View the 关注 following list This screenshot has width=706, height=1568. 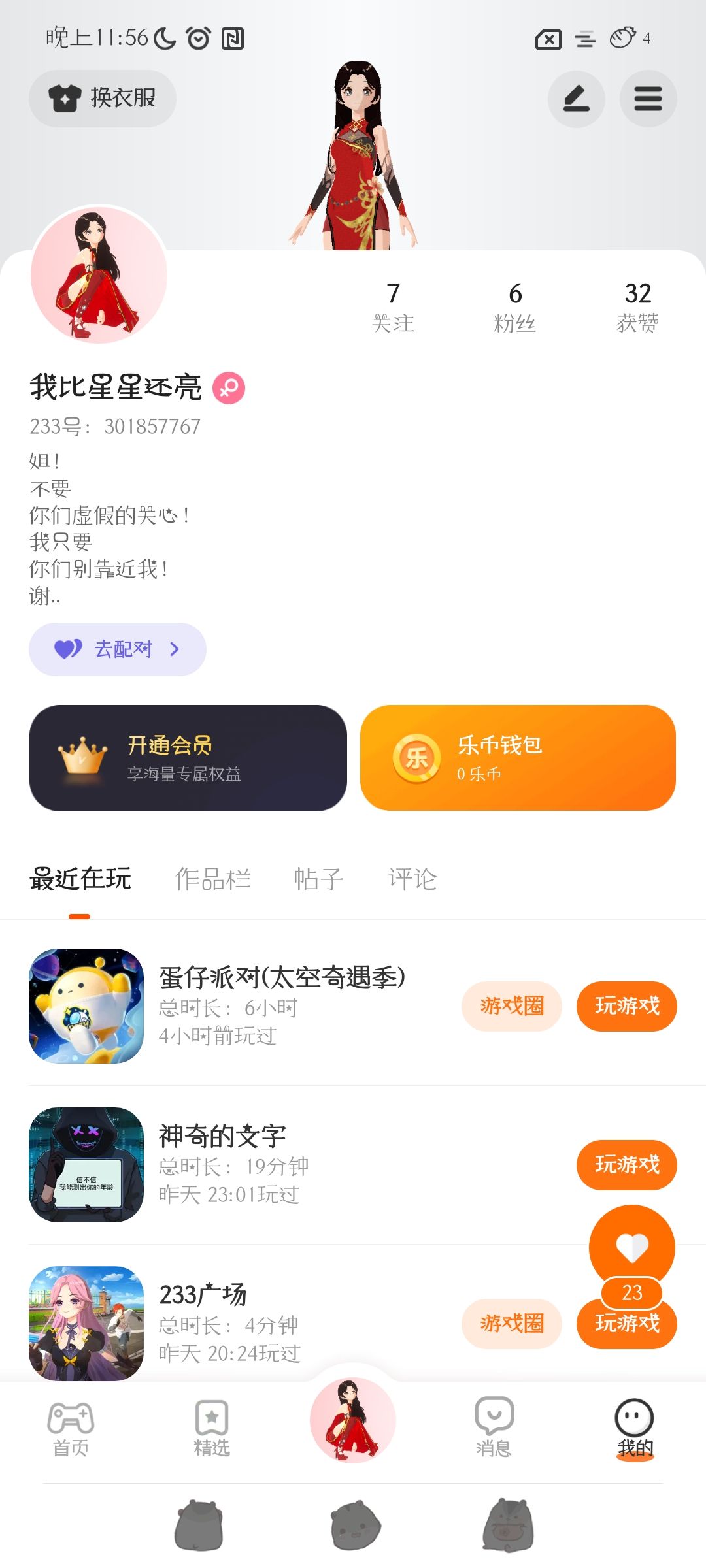tap(393, 307)
